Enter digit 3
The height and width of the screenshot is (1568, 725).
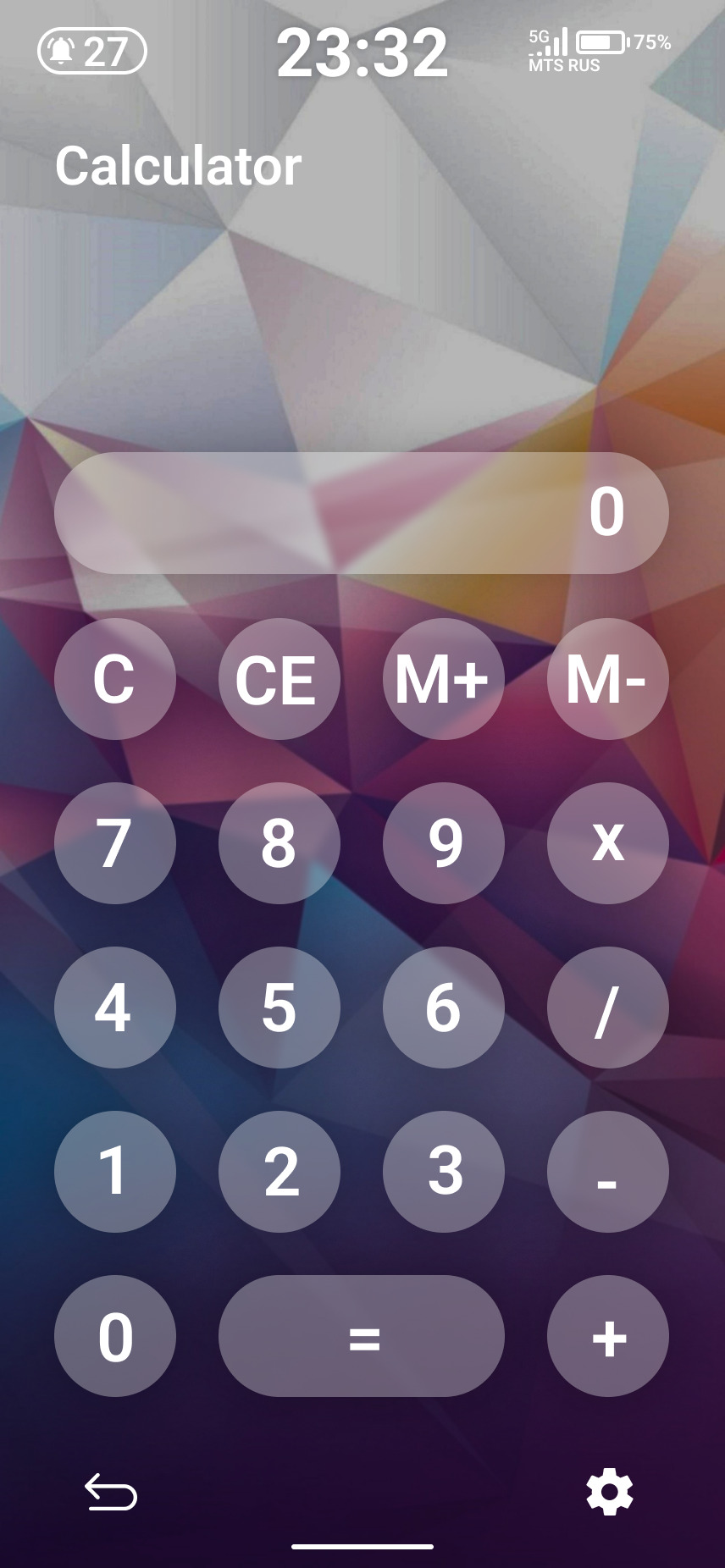[x=443, y=1172]
